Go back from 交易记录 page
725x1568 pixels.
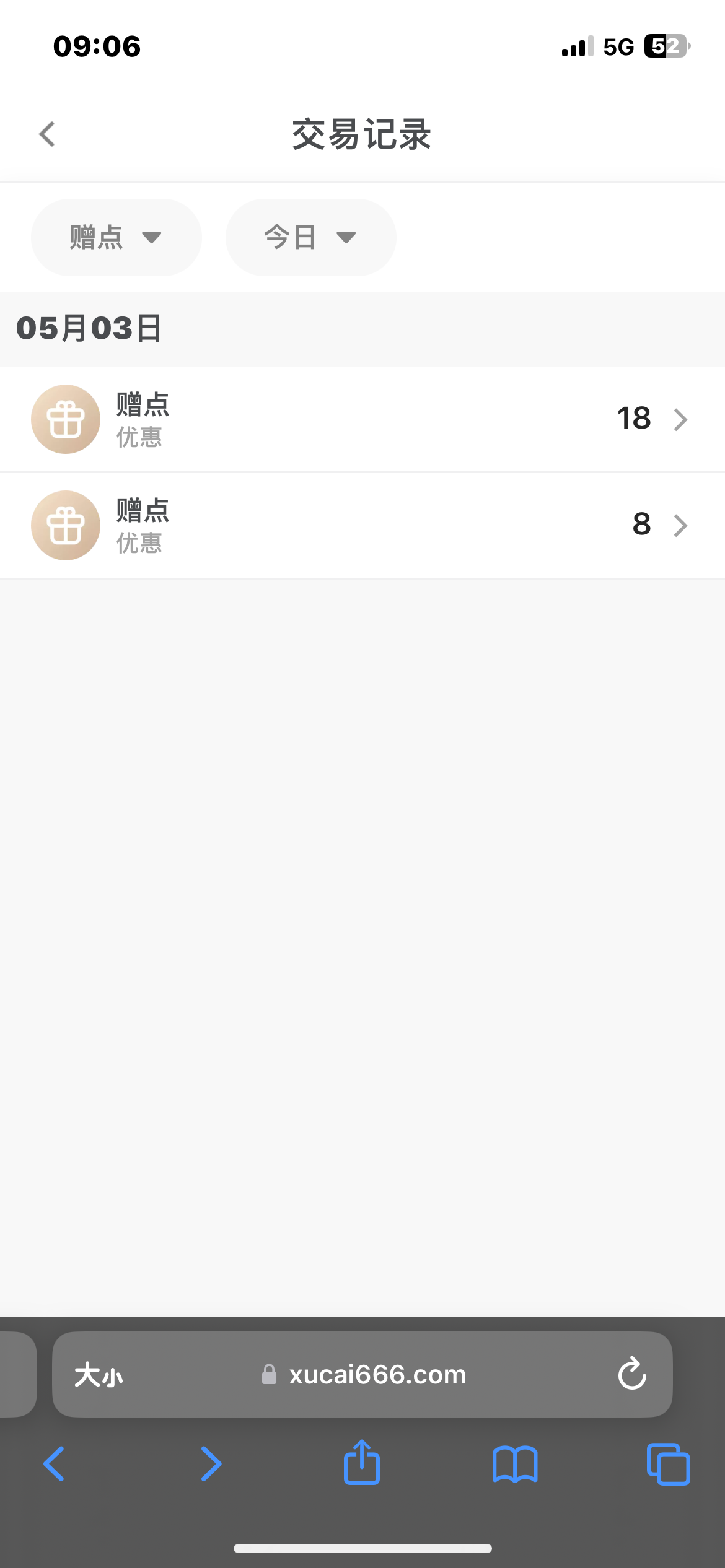pos(47,134)
